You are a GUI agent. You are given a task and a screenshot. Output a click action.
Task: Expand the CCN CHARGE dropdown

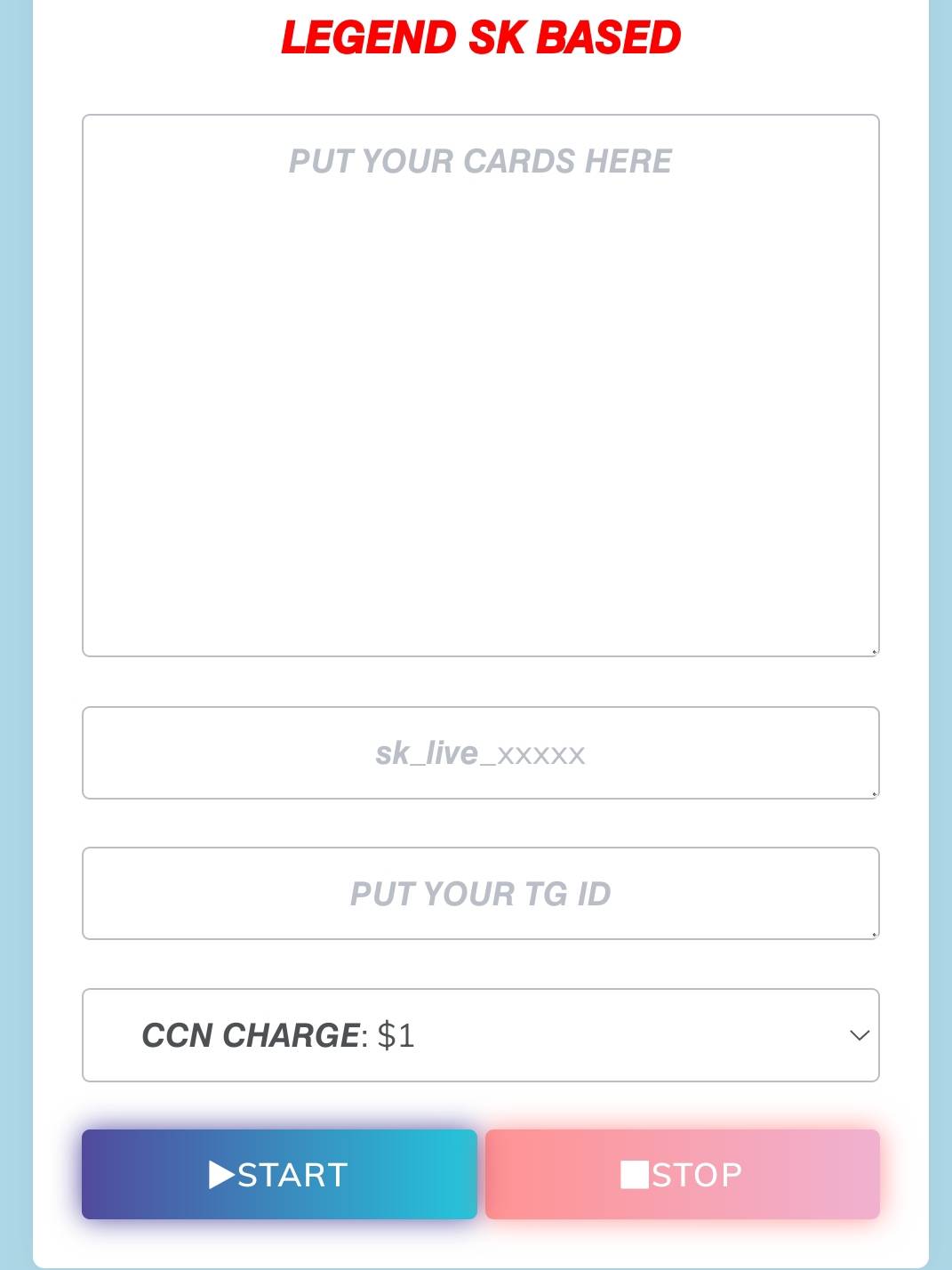(x=480, y=1035)
